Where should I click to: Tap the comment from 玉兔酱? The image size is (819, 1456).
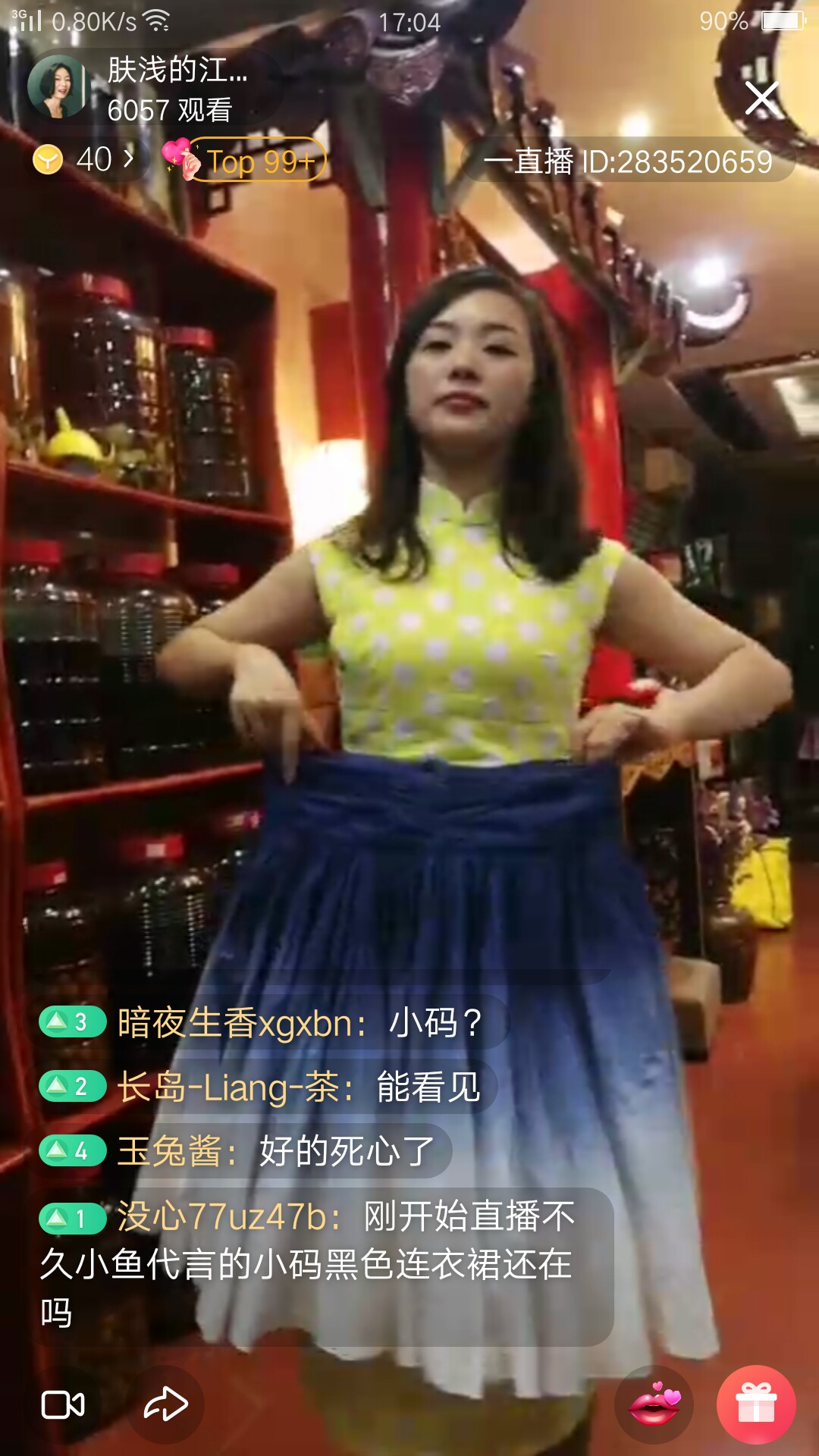click(243, 1151)
